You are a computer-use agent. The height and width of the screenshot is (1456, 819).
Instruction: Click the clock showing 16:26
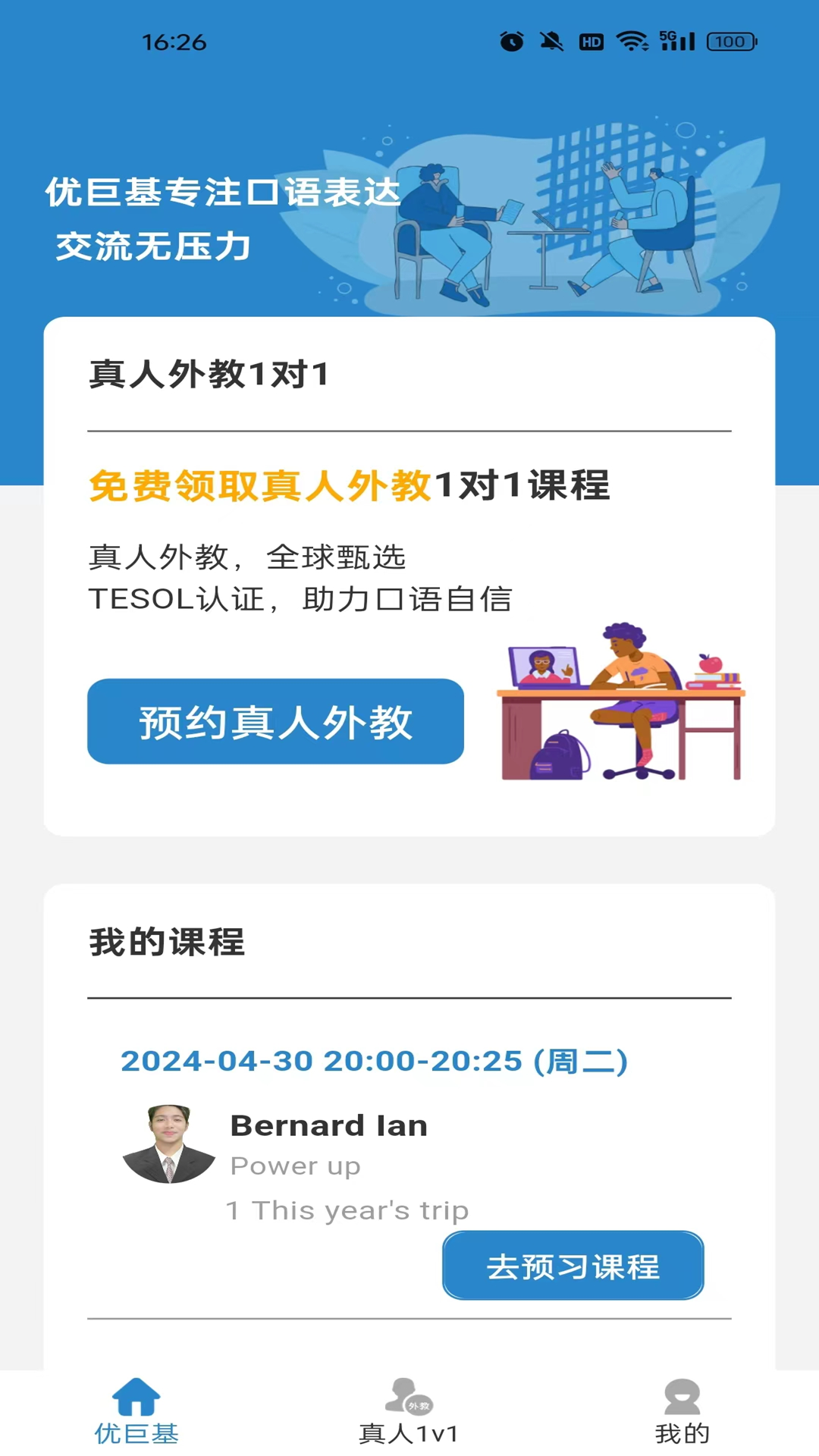tap(175, 42)
